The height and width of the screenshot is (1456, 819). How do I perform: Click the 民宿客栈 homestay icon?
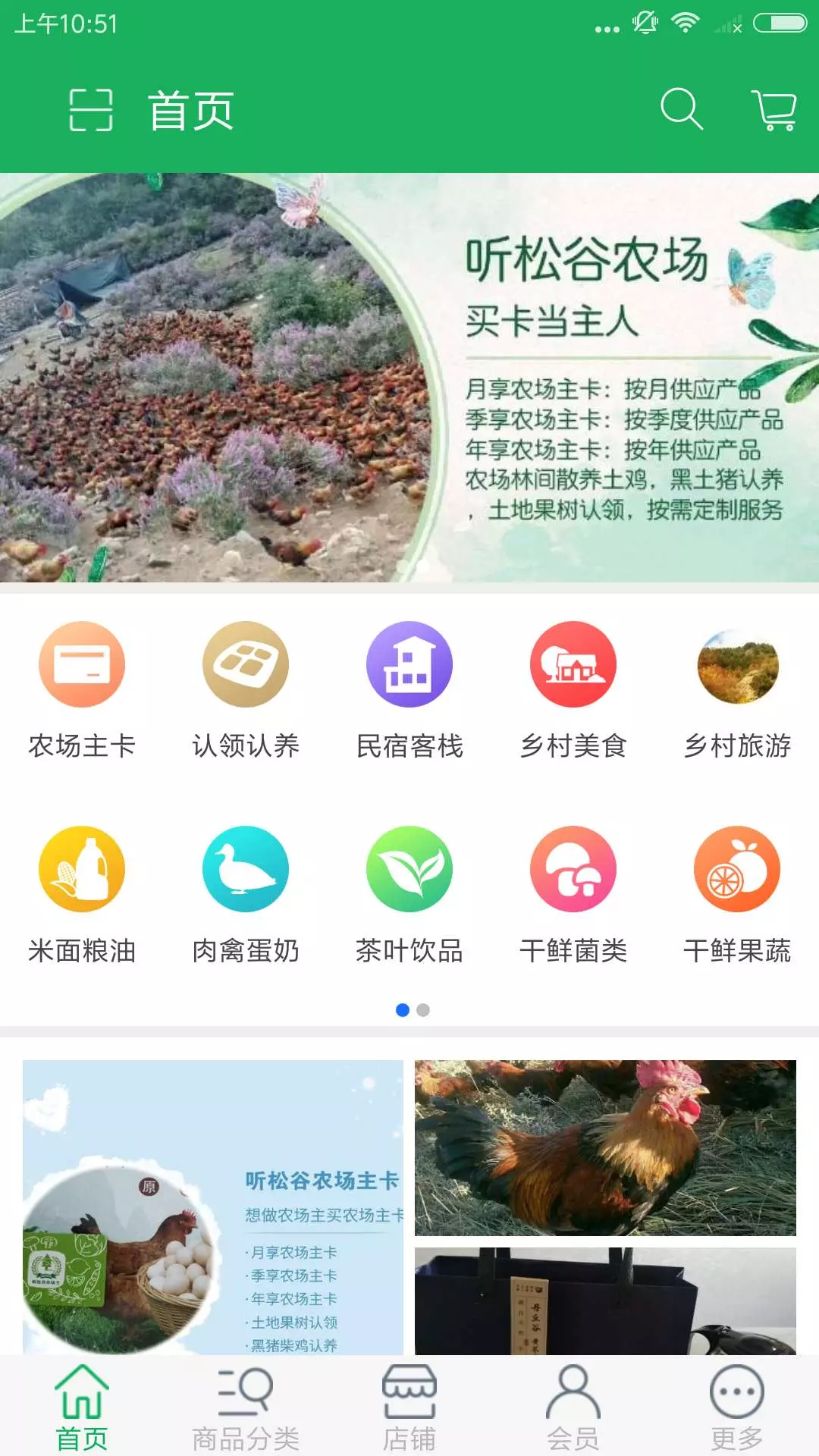pyautogui.click(x=409, y=664)
